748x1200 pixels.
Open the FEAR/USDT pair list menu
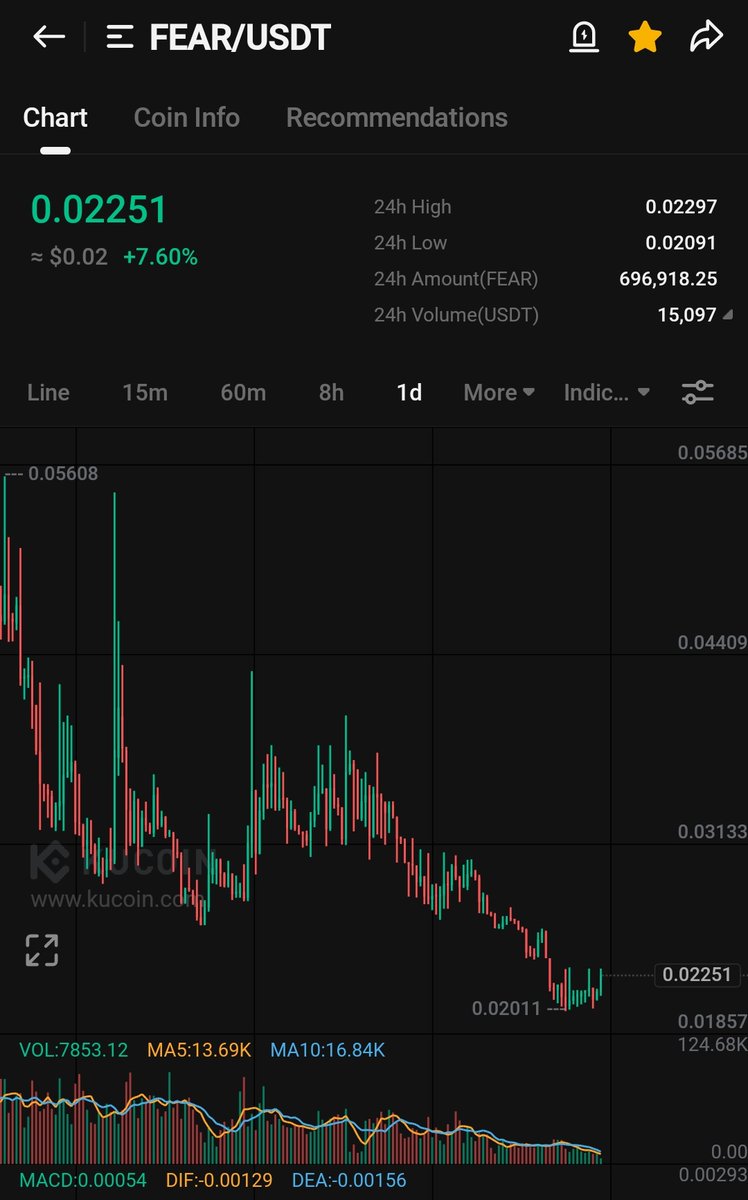click(x=120, y=38)
